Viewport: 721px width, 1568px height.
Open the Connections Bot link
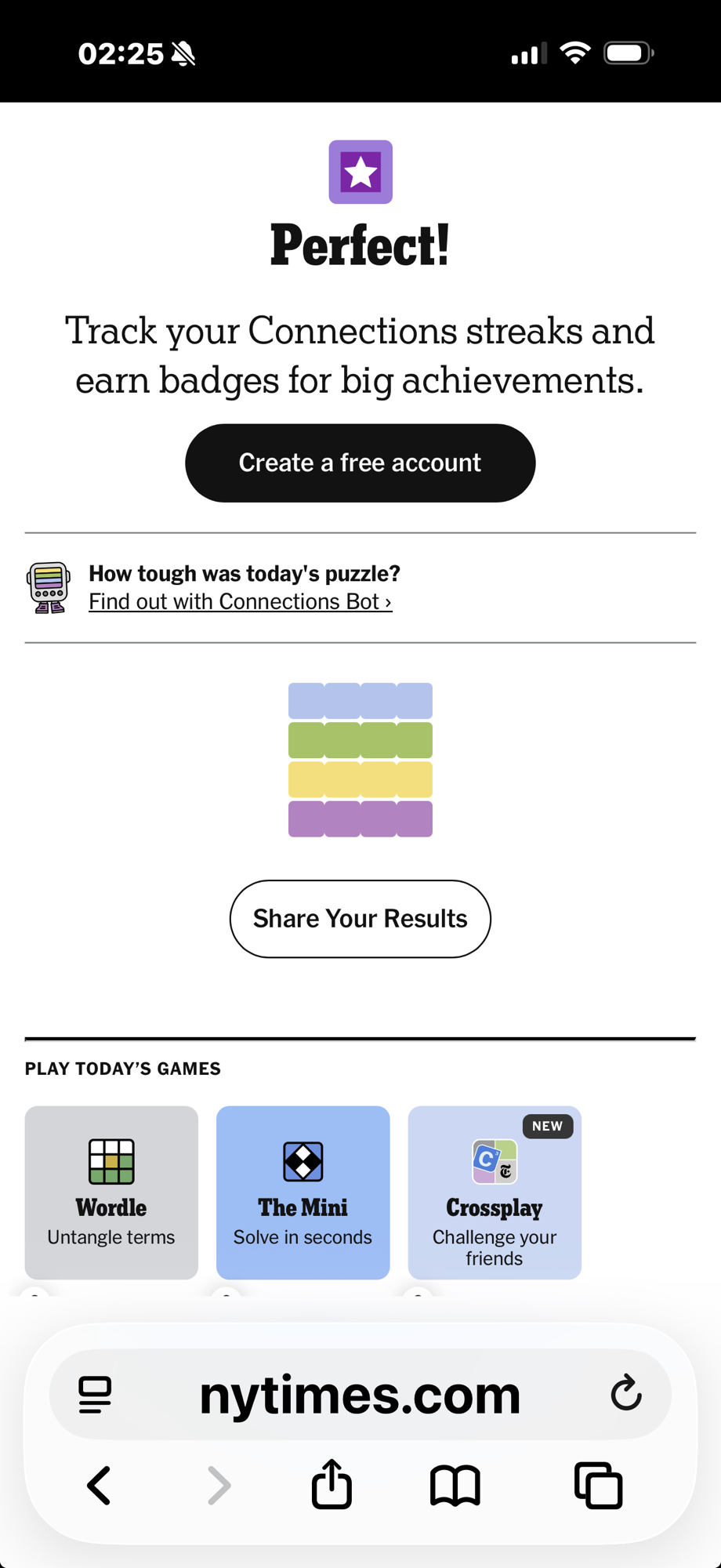pyautogui.click(x=240, y=601)
